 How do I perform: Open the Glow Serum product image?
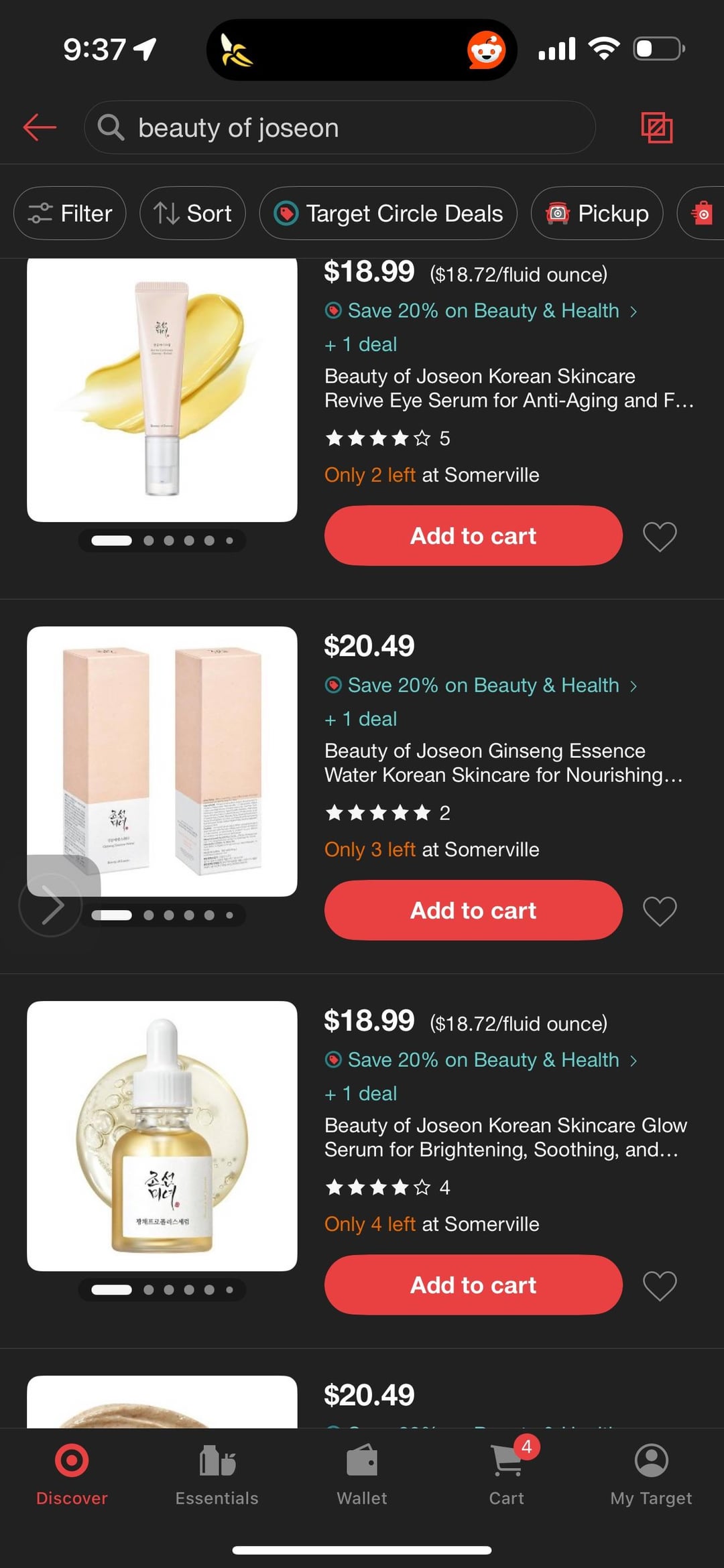162,1136
